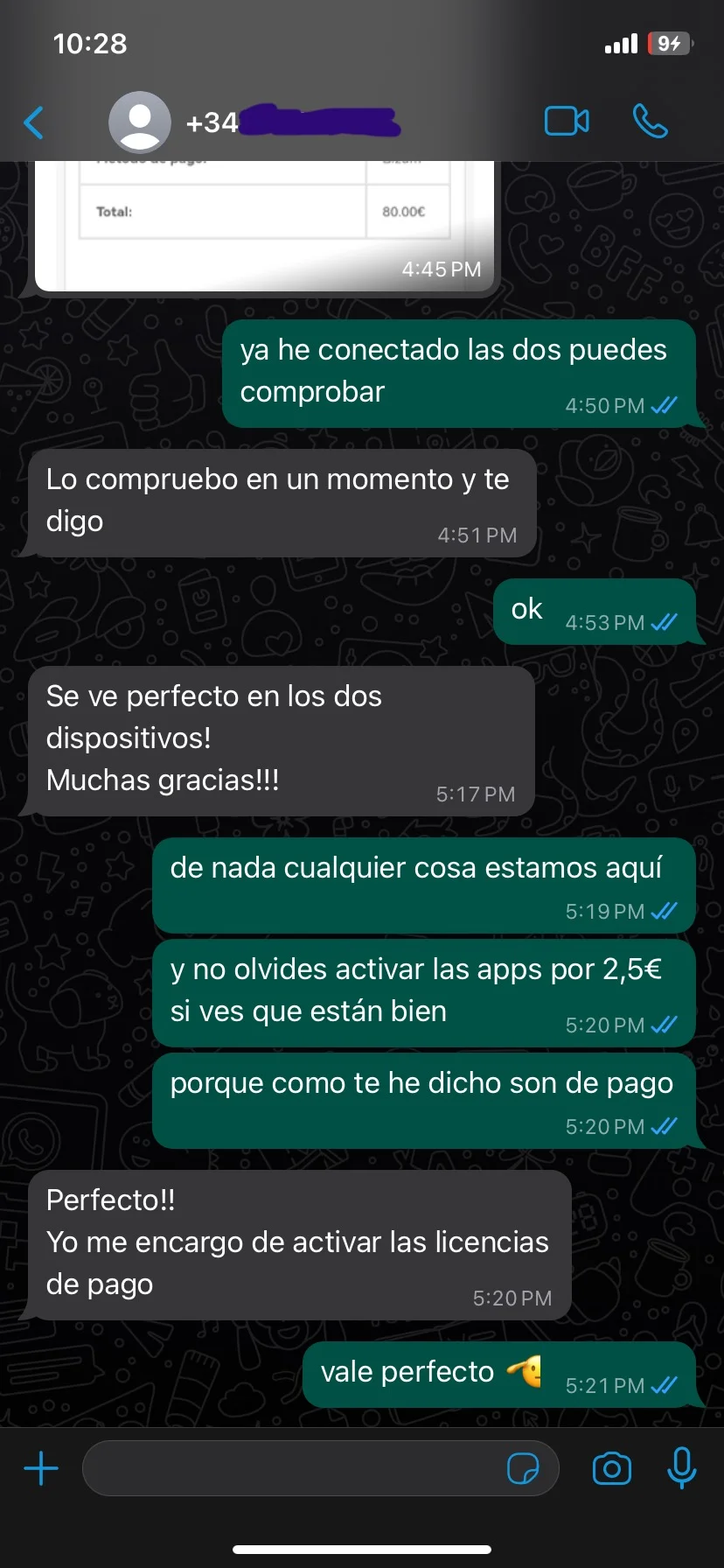The image size is (724, 1568).
Task: Go back to the chats list
Action: pyautogui.click(x=34, y=122)
